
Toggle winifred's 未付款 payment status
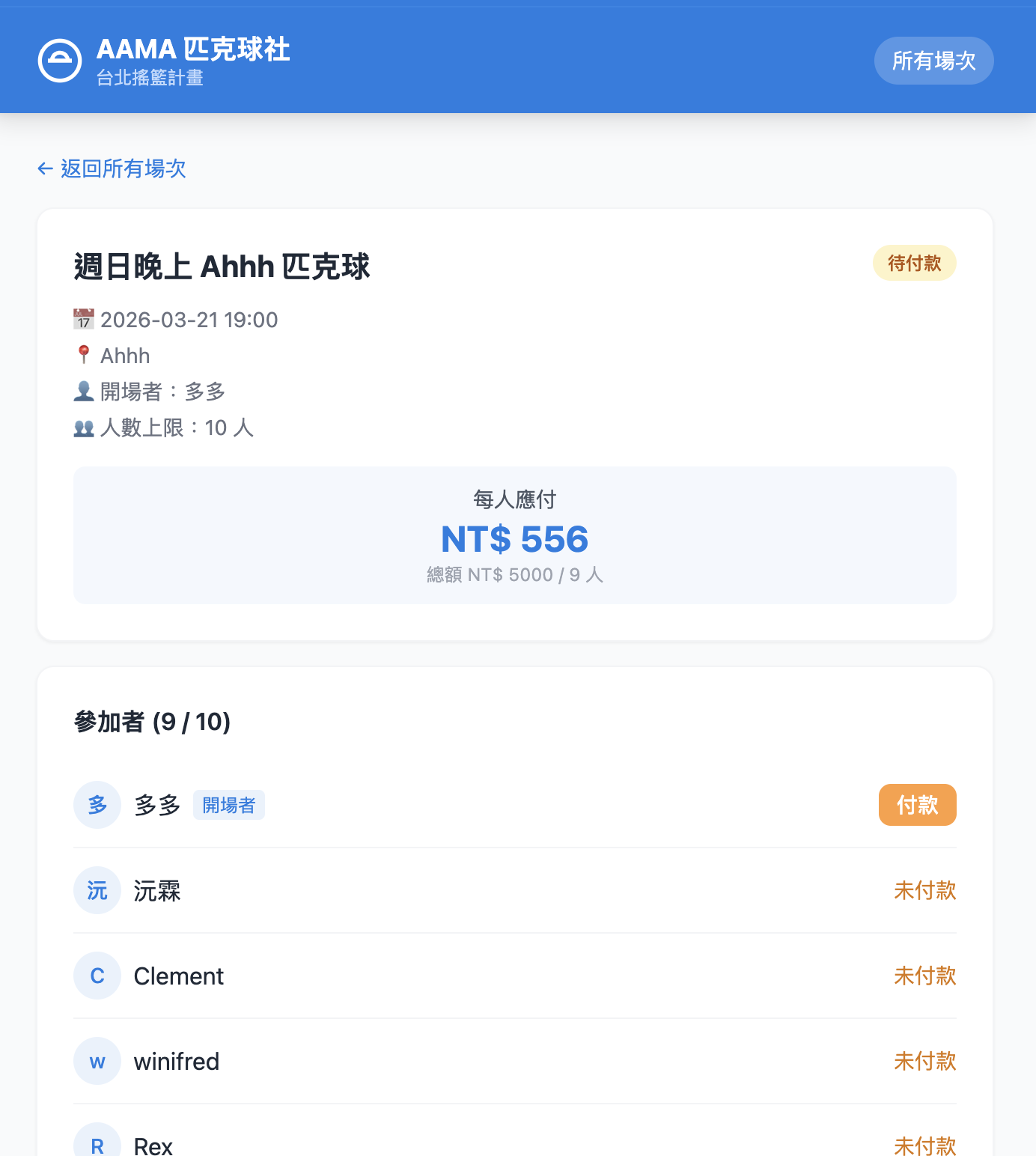tap(924, 1061)
